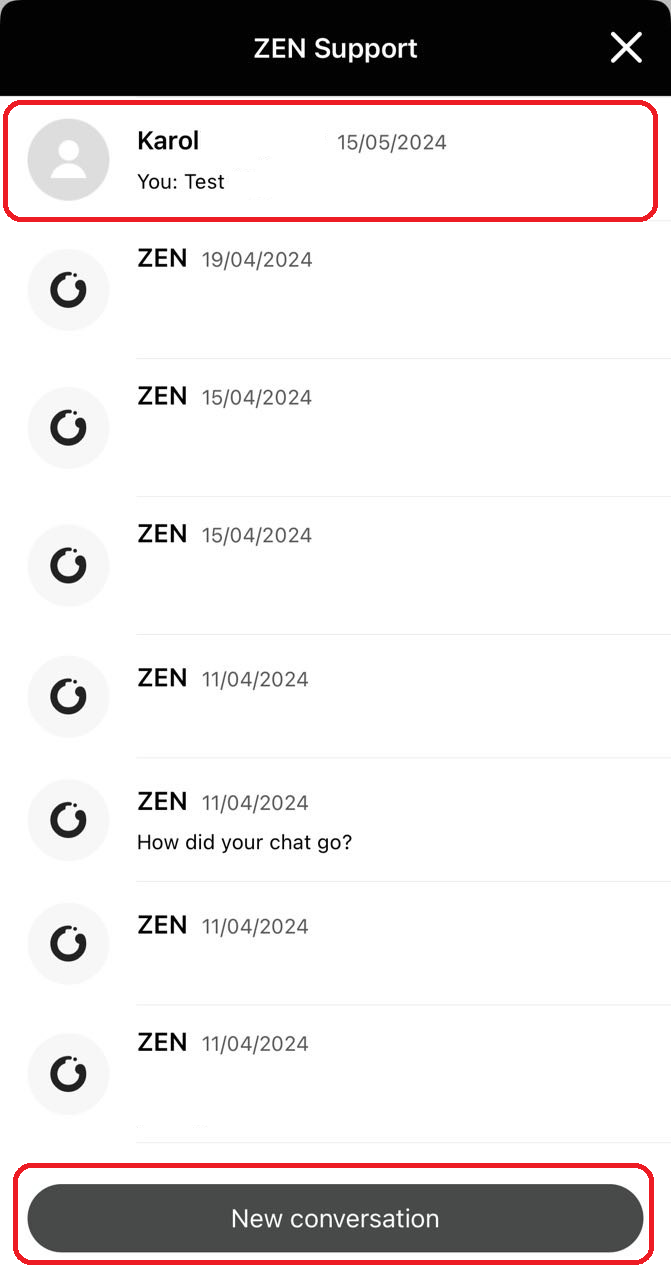Start a new conversation
The width and height of the screenshot is (671, 1280).
tap(335, 1218)
